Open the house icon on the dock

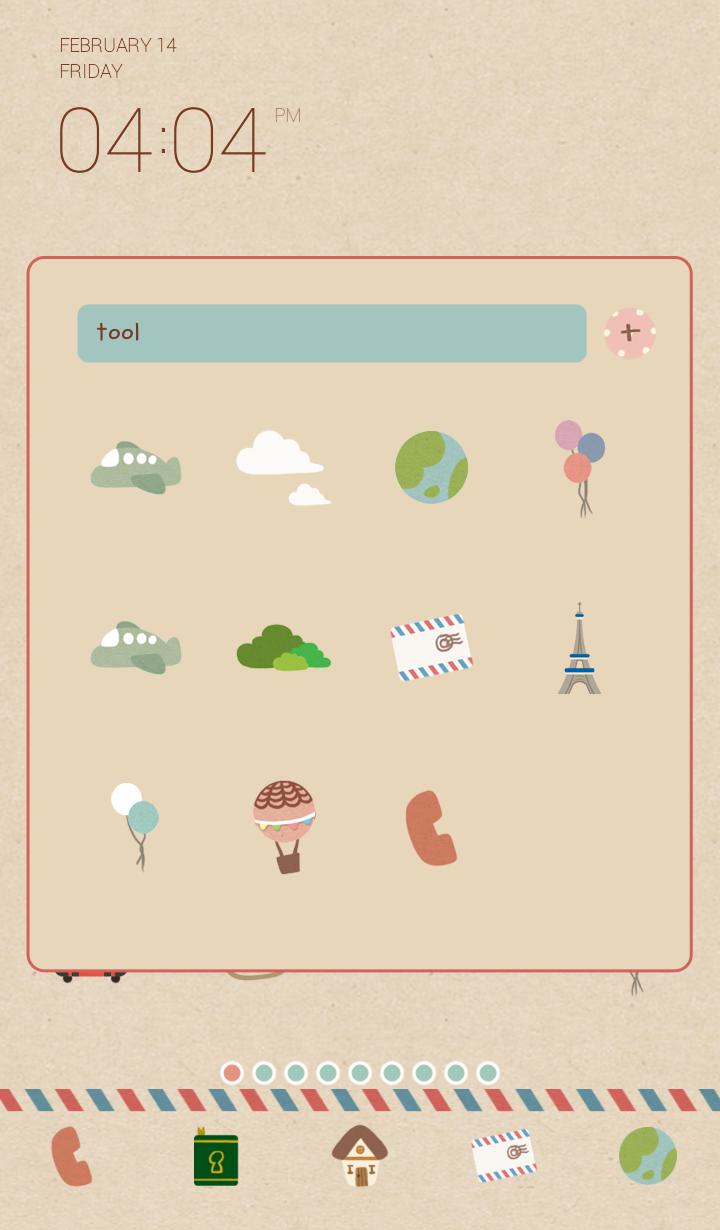click(x=359, y=1157)
